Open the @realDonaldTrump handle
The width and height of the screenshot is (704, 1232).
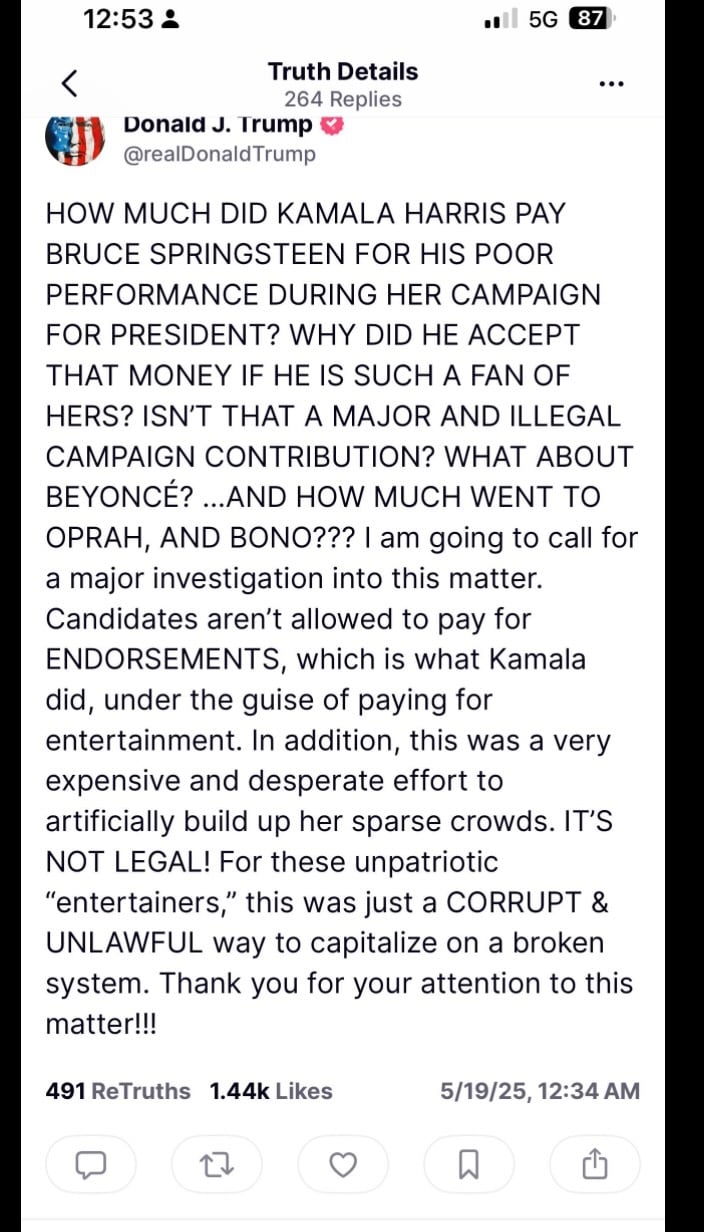pyautogui.click(x=219, y=154)
